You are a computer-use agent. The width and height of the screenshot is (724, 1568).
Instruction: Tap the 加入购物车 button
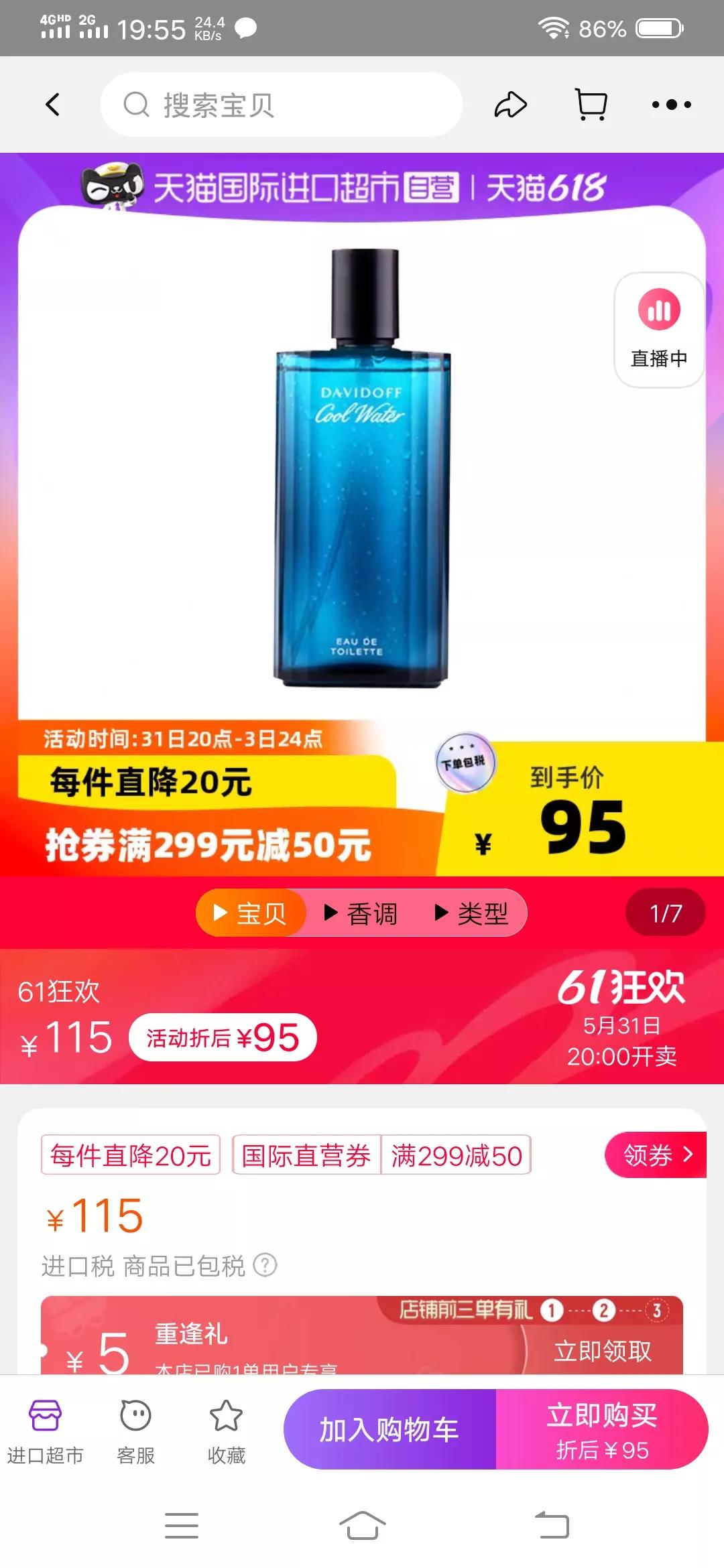[x=389, y=1429]
